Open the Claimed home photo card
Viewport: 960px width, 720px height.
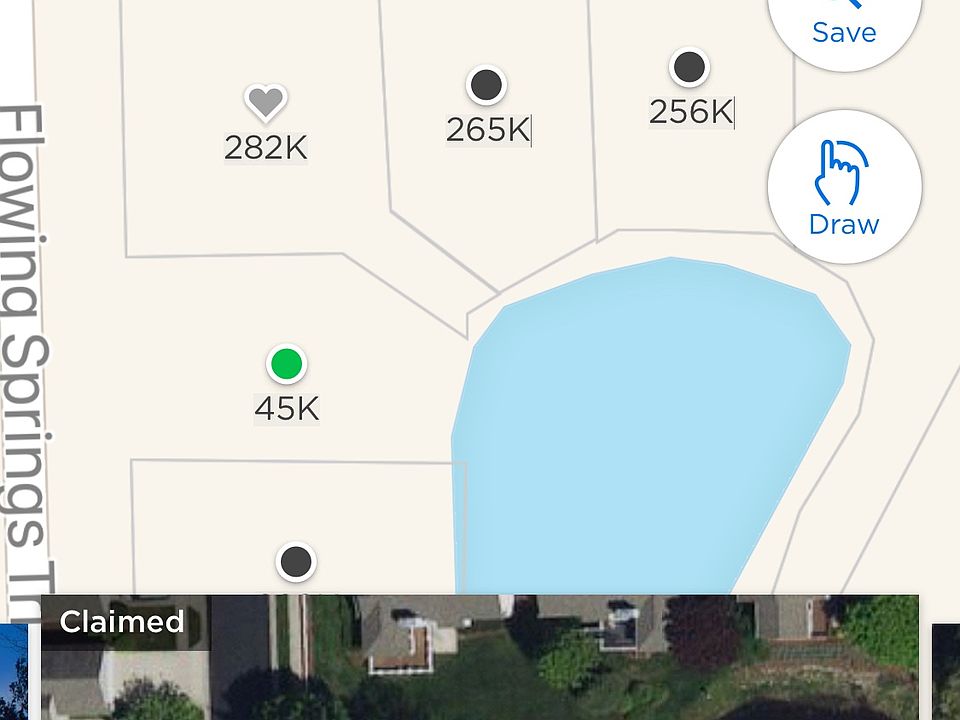(480, 658)
